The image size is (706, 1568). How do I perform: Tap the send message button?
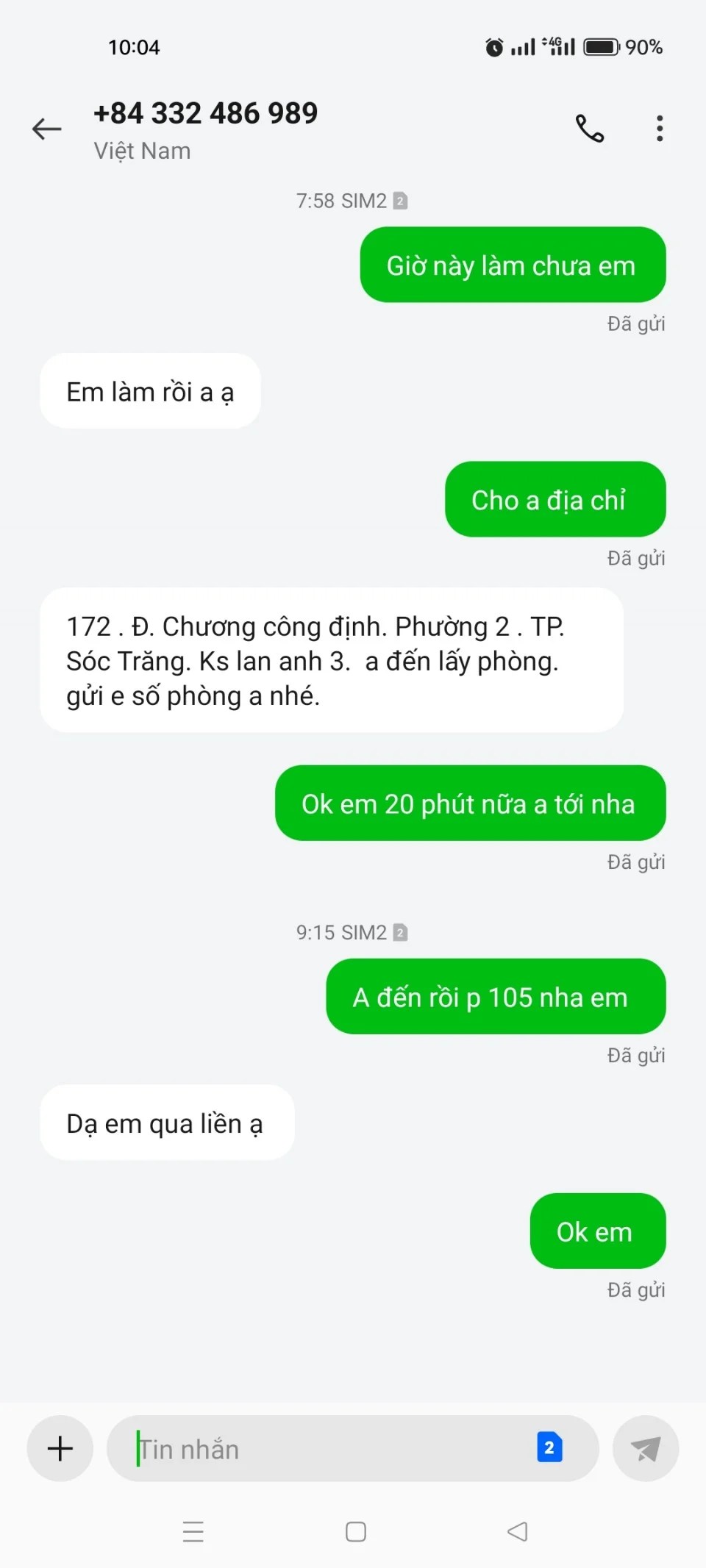coord(645,1449)
